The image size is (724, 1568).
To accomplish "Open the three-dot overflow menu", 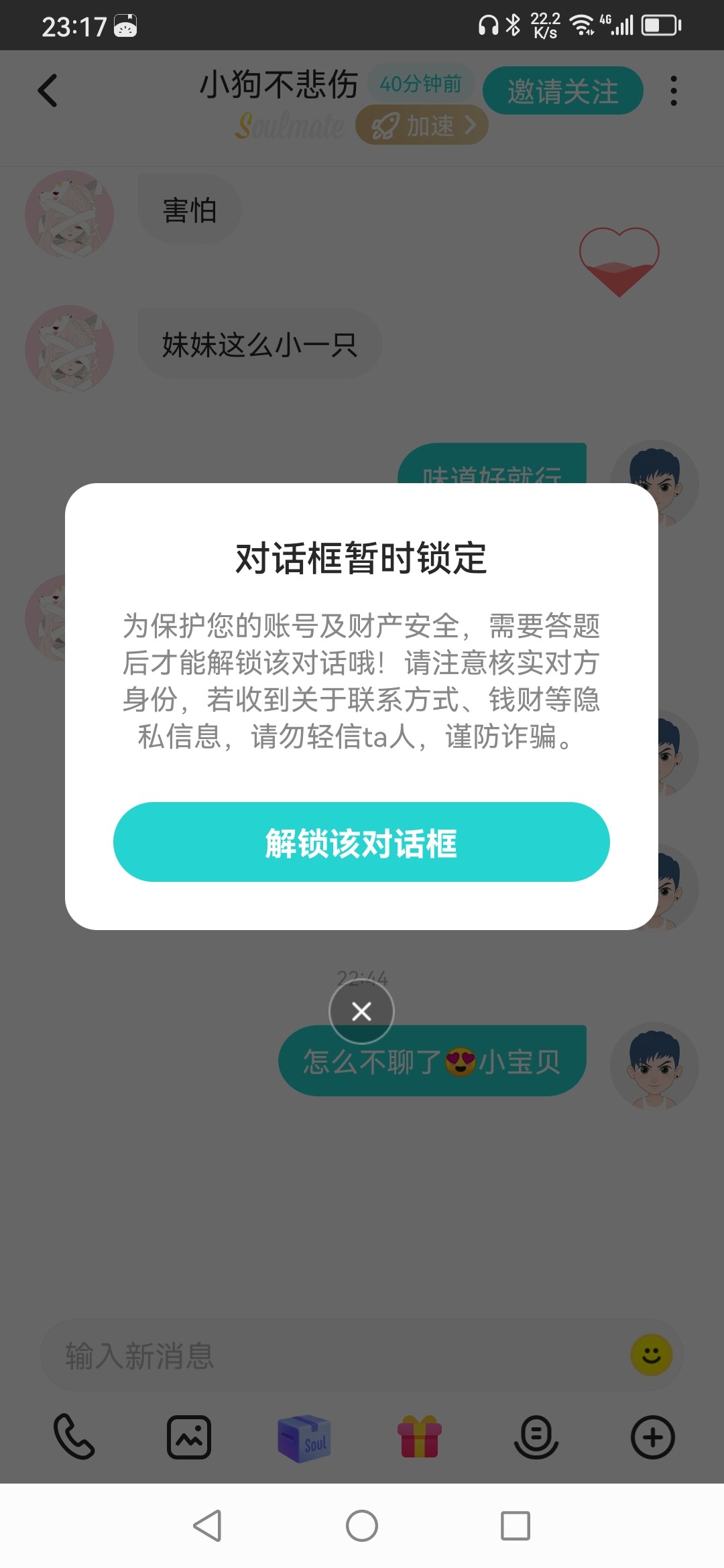I will coord(674,90).
